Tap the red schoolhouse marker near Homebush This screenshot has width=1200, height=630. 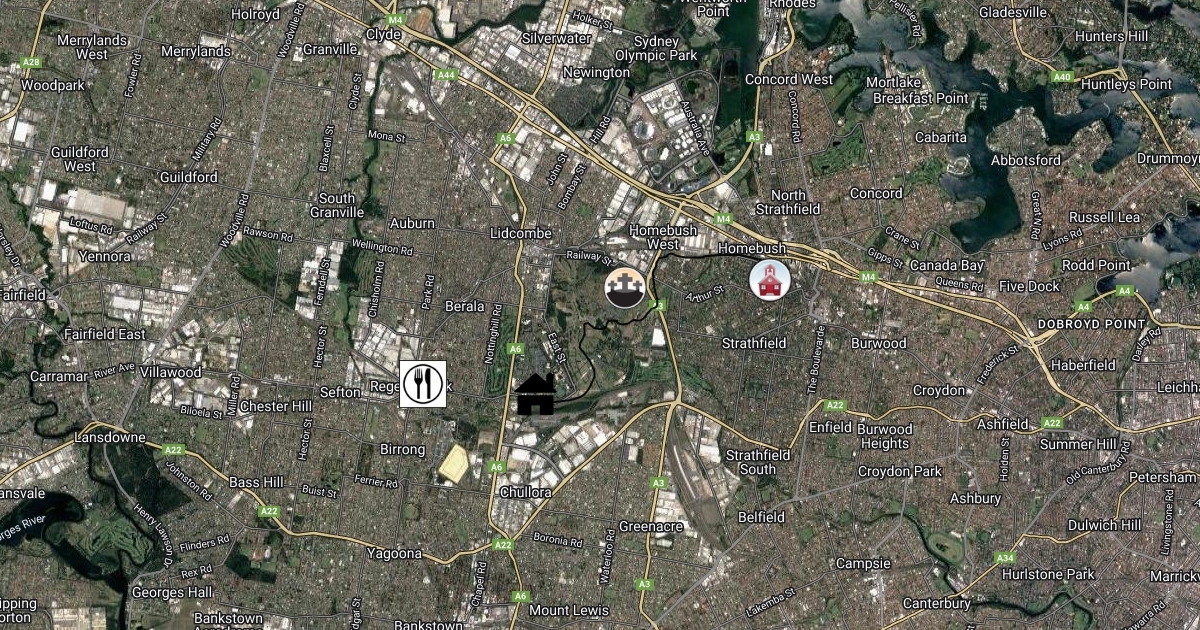(x=770, y=279)
